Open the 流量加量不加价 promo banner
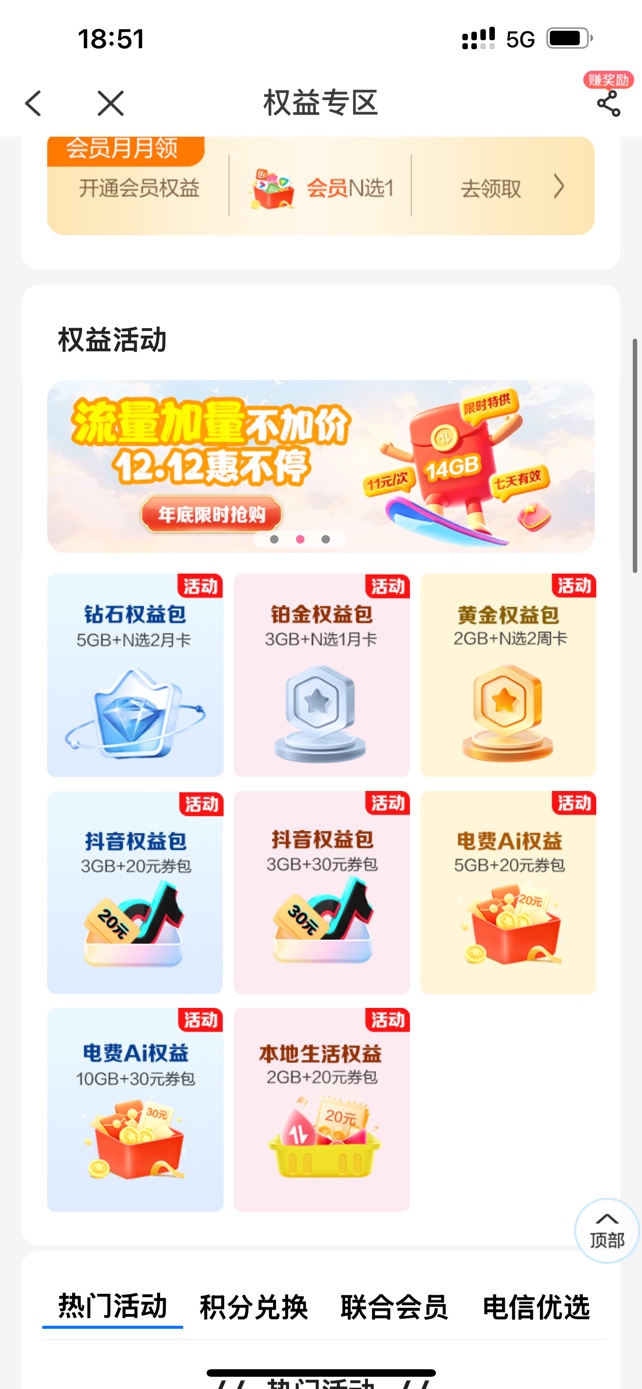The width and height of the screenshot is (642, 1389). 320,466
